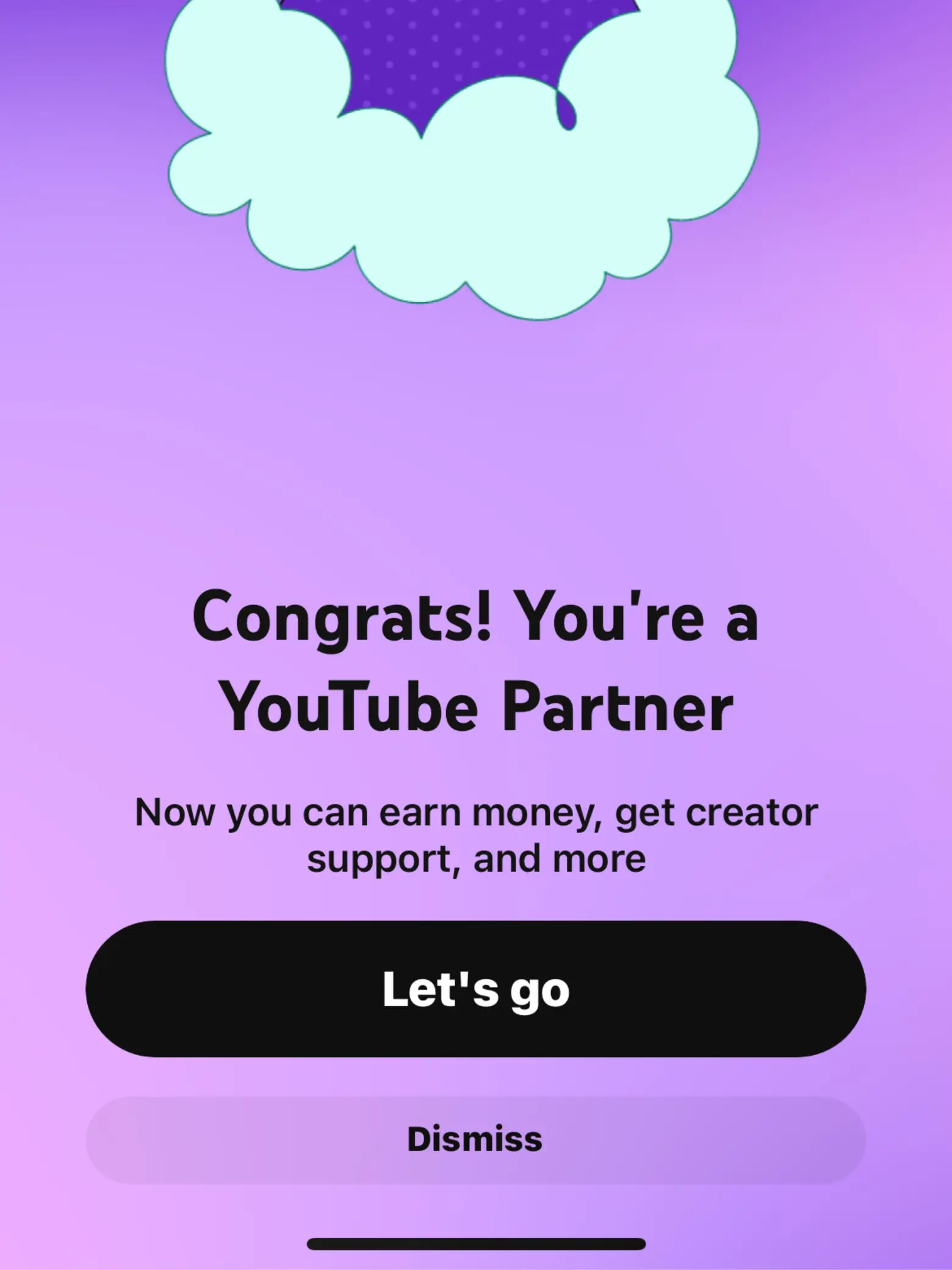Click the small purple droplet on the cloud

click(x=568, y=110)
